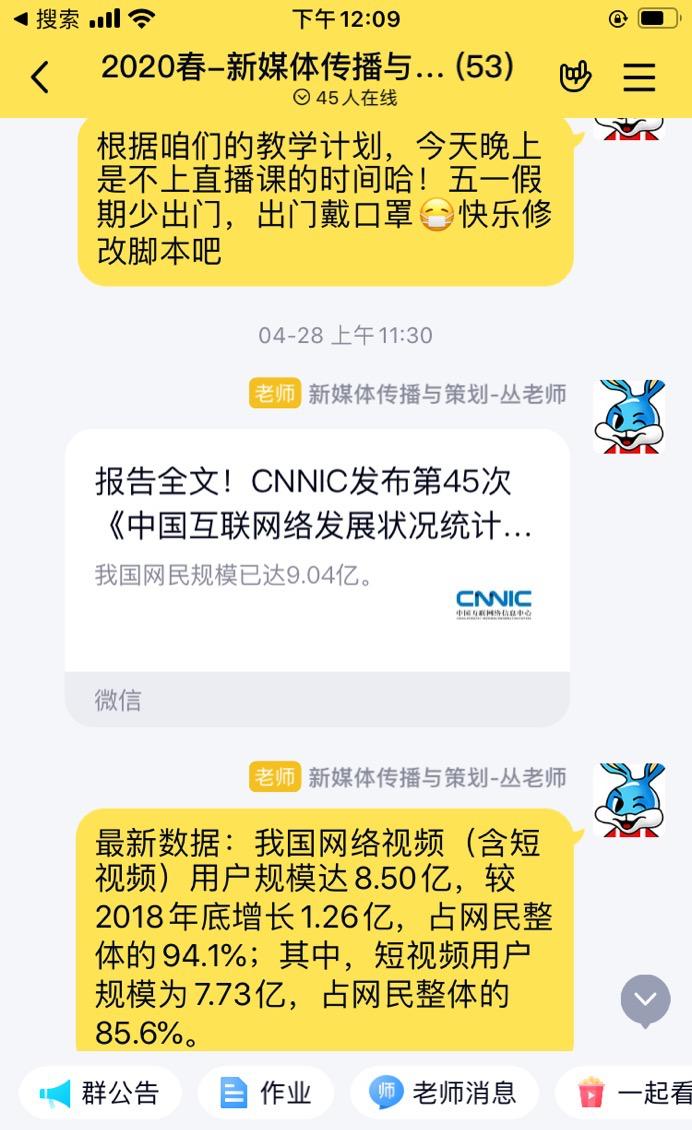Viewport: 692px width, 1130px height.
Task: Go back from the group chat
Action: pyautogui.click(x=40, y=77)
